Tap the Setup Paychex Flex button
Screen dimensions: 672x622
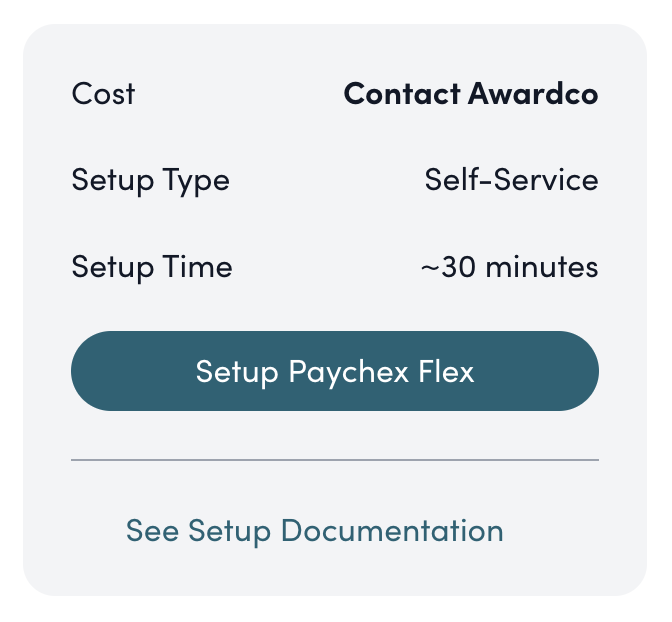click(334, 371)
